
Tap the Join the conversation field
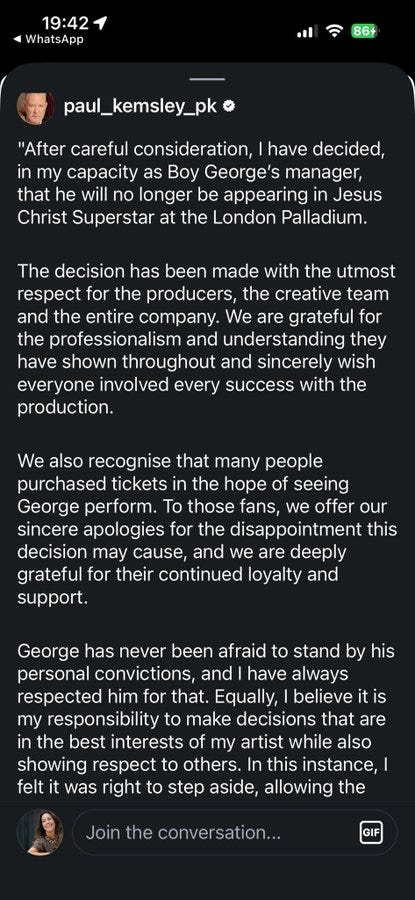[x=234, y=832]
